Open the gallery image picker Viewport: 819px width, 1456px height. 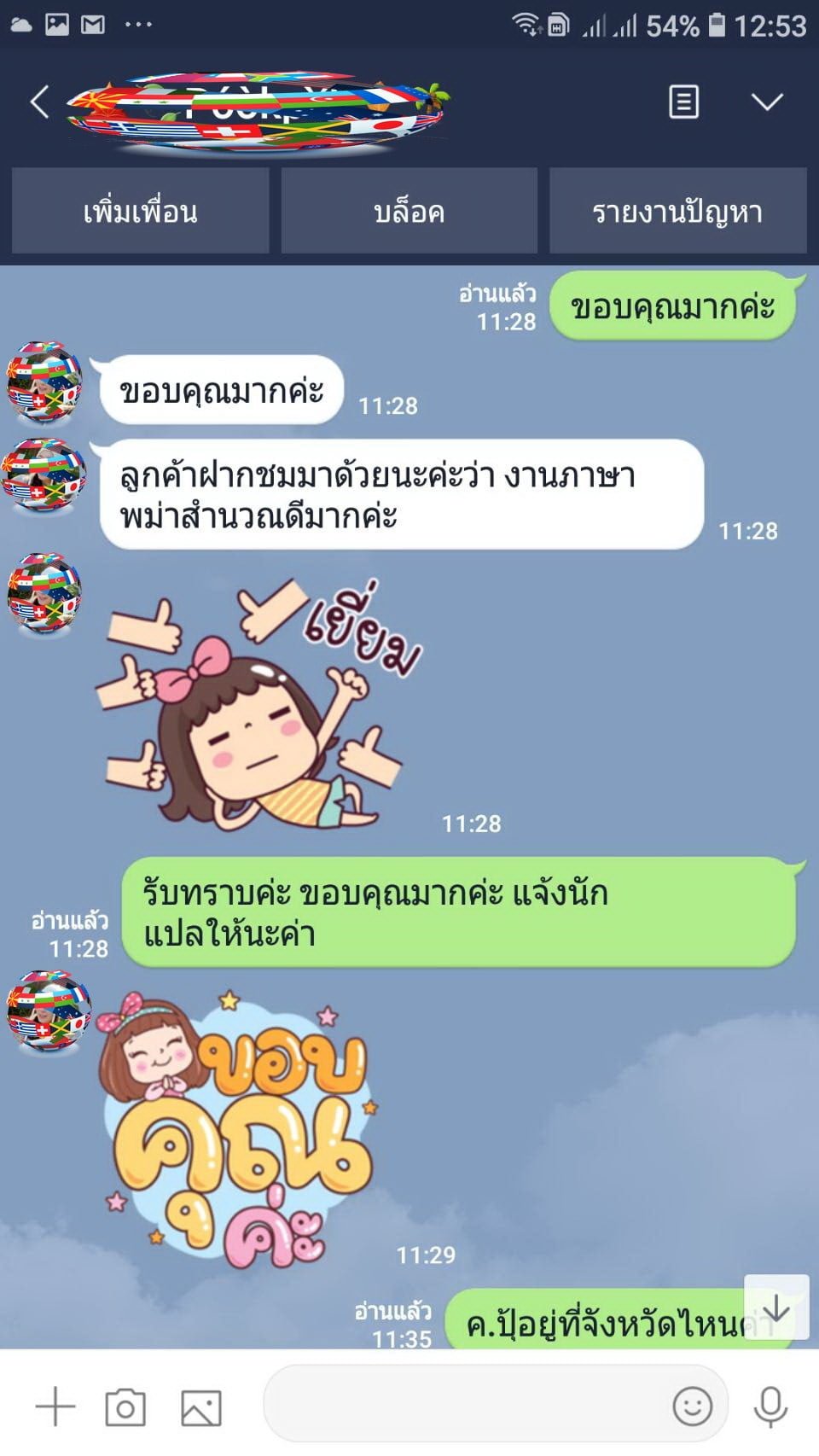click(201, 1407)
